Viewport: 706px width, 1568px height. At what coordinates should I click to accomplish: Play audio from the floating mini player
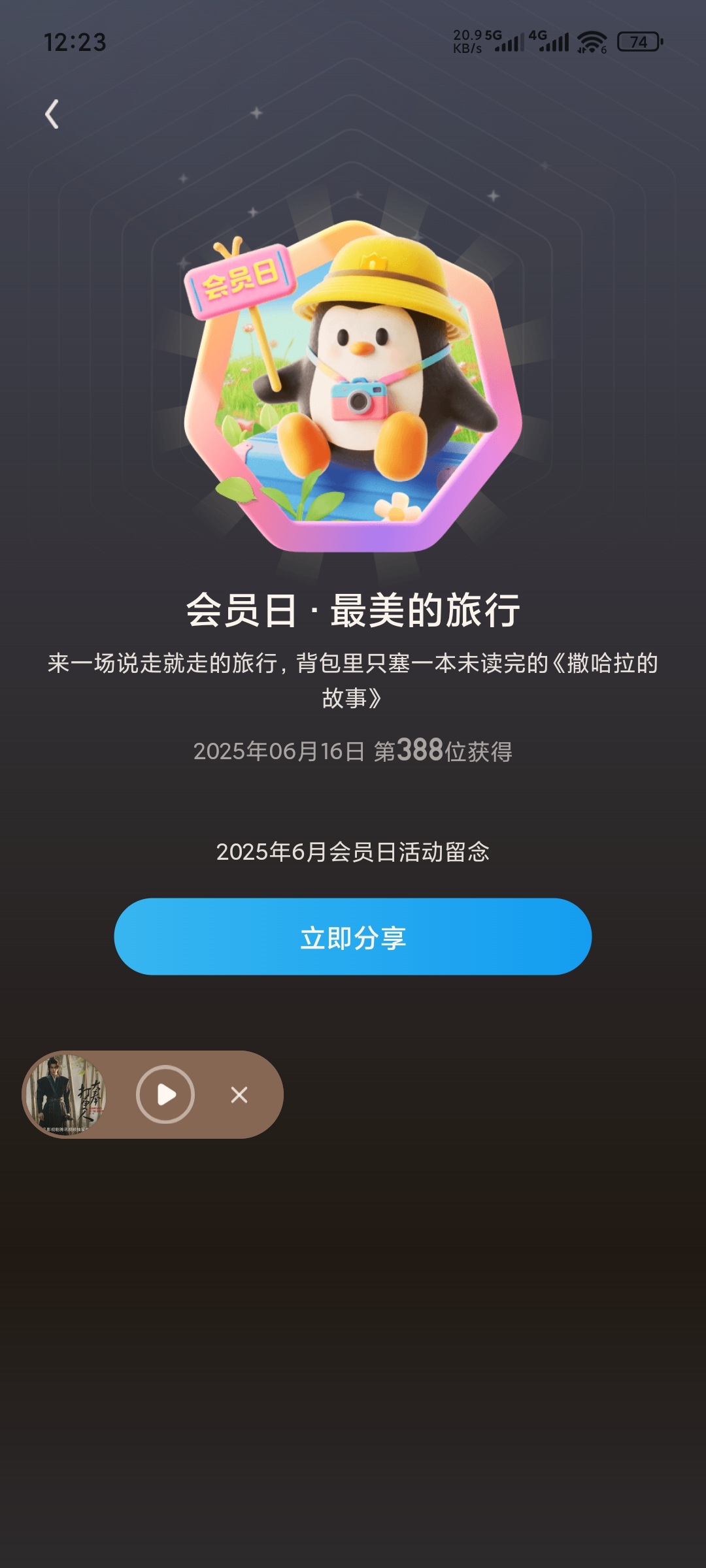click(x=165, y=1094)
